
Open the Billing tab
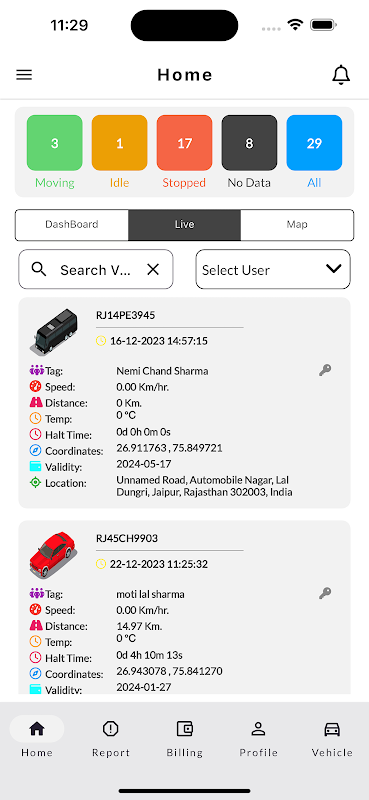(x=184, y=738)
